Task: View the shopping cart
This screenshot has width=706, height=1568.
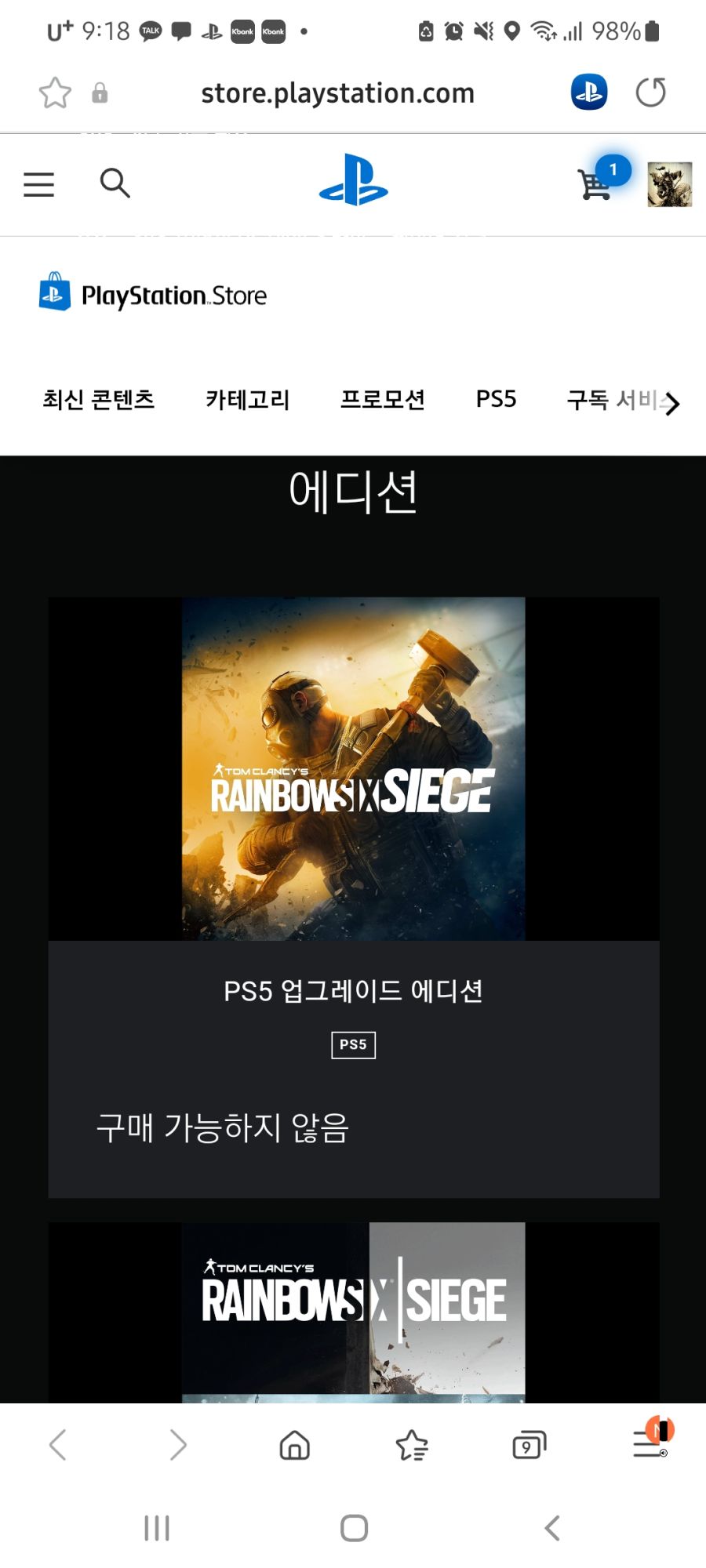Action: click(595, 184)
